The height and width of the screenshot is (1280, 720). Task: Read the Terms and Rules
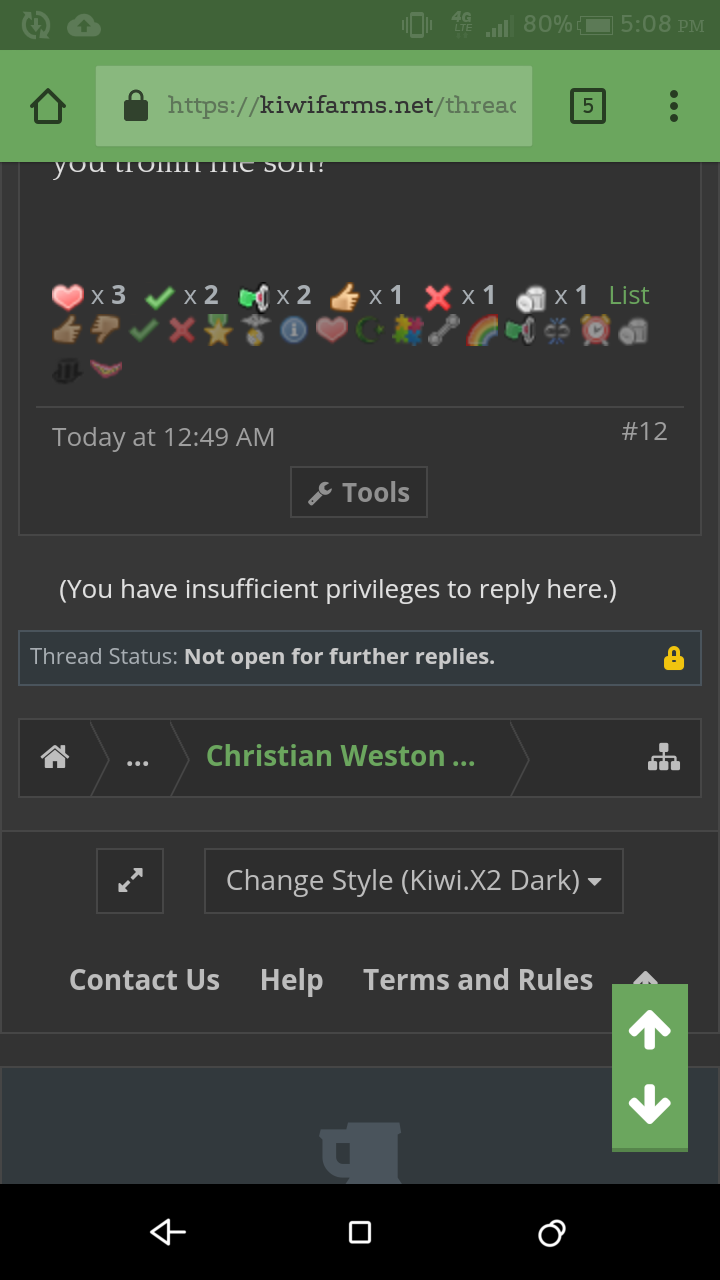(x=478, y=980)
